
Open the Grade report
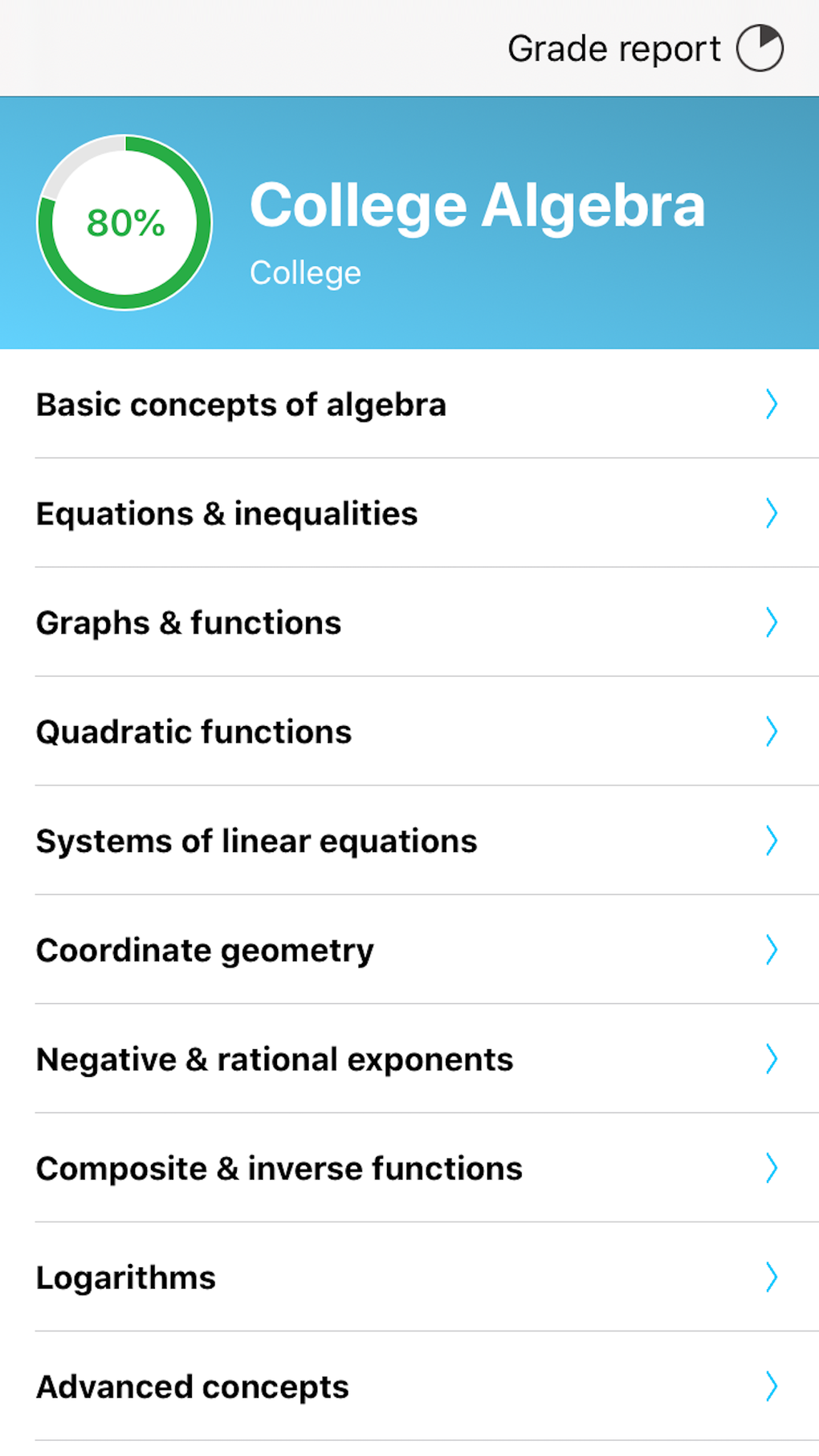615,47
